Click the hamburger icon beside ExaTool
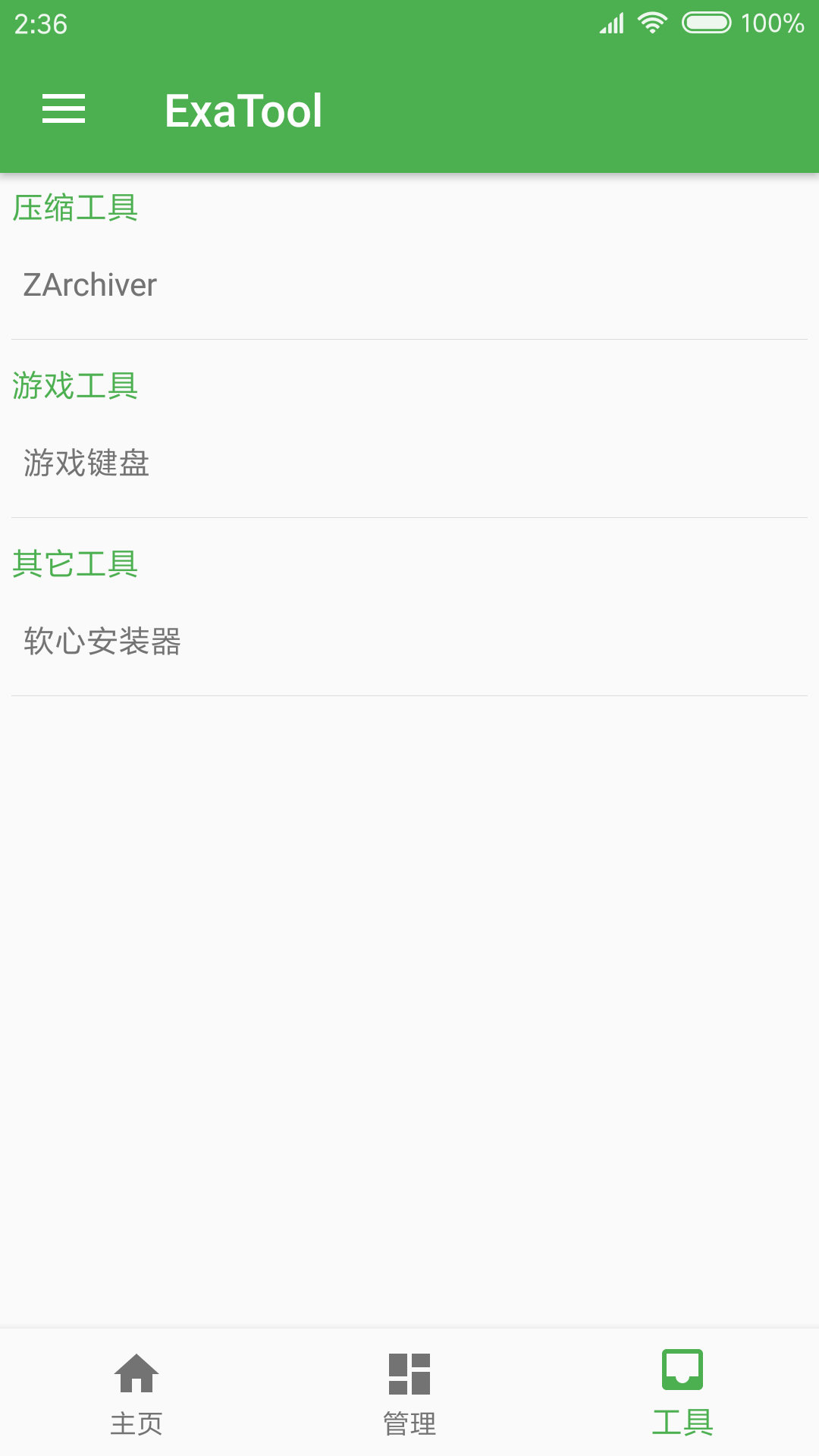 [x=64, y=108]
